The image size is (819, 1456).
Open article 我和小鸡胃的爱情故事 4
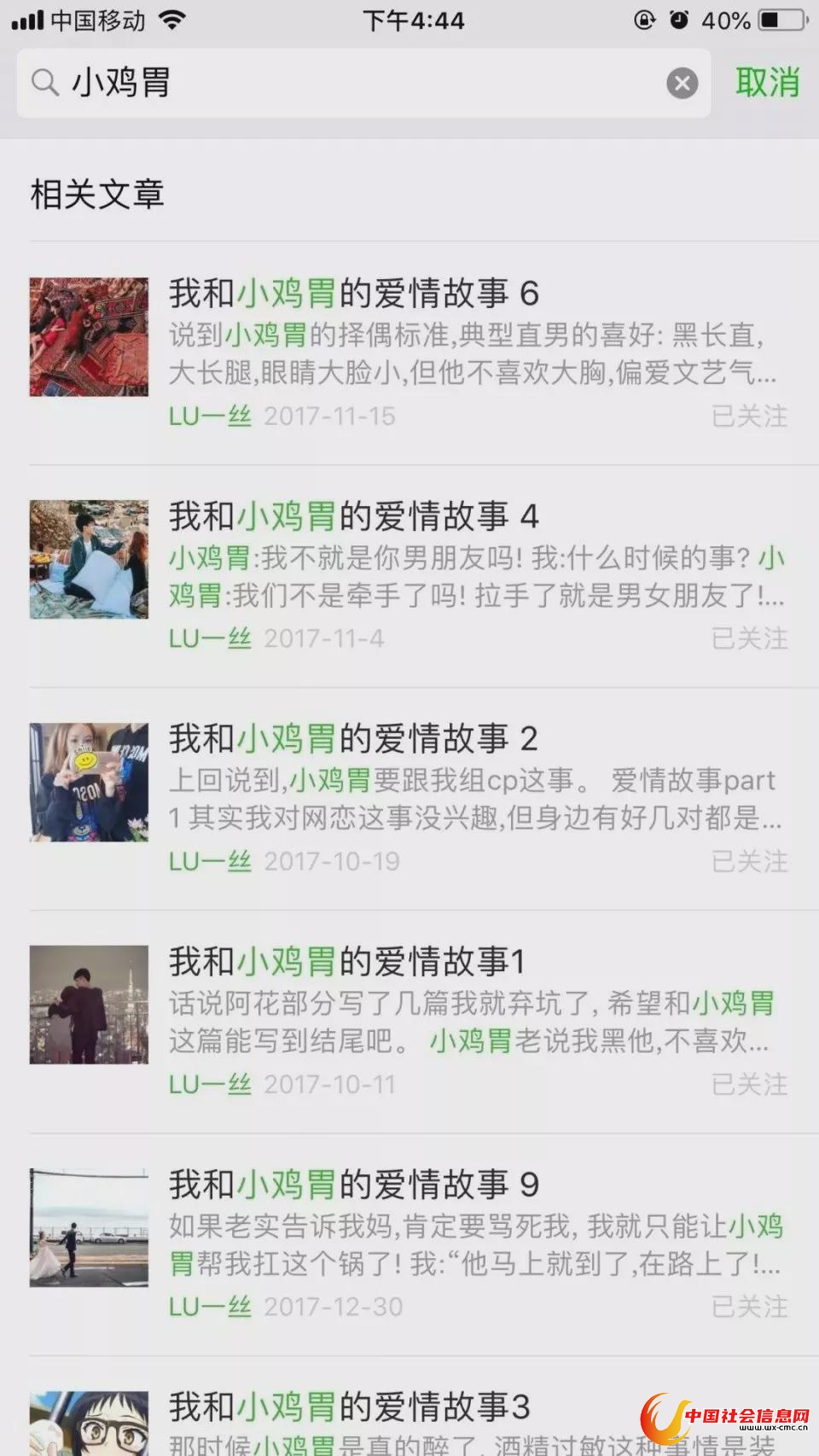(x=353, y=516)
